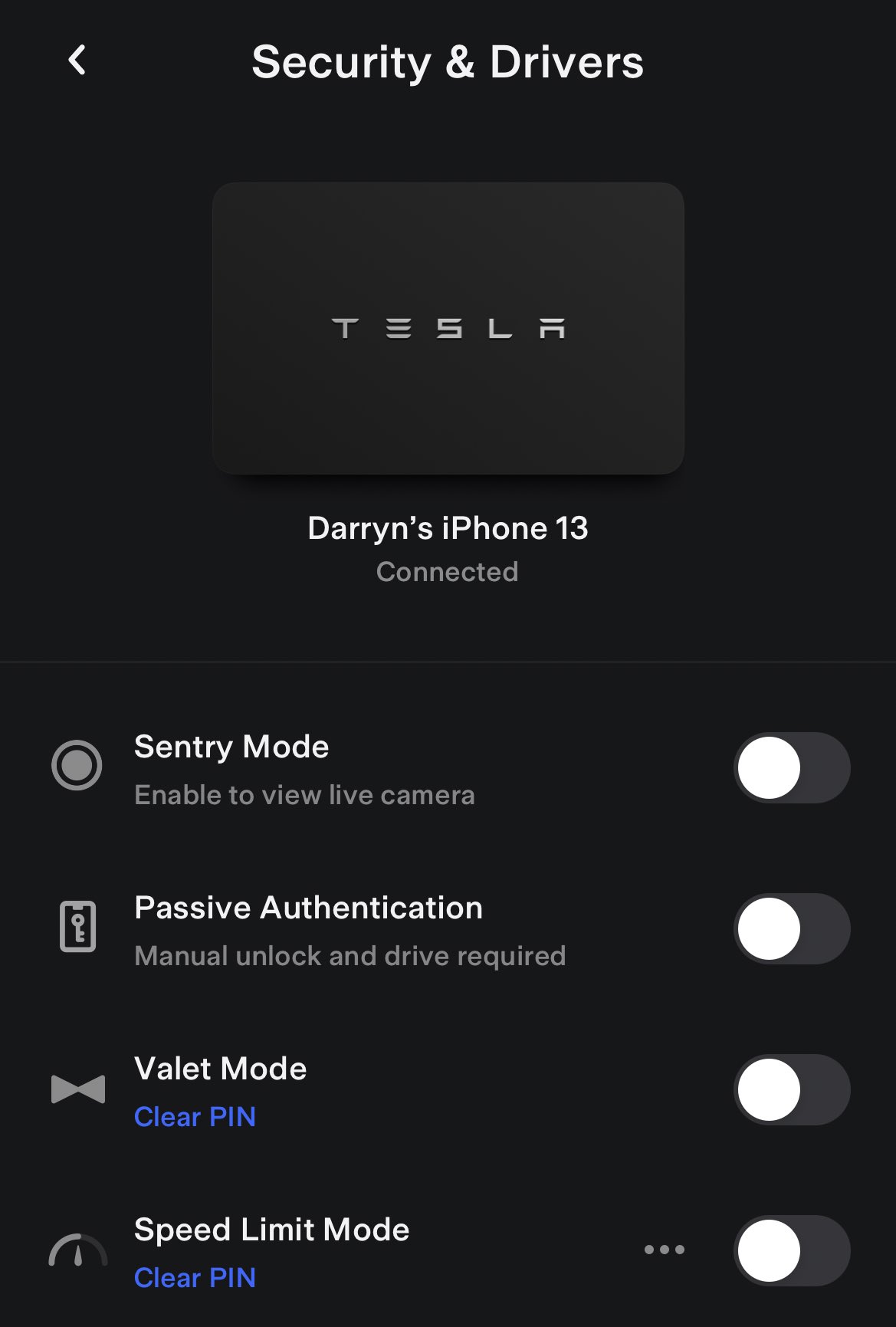Toggle Valet Mode on
The width and height of the screenshot is (896, 1327).
click(x=792, y=1090)
